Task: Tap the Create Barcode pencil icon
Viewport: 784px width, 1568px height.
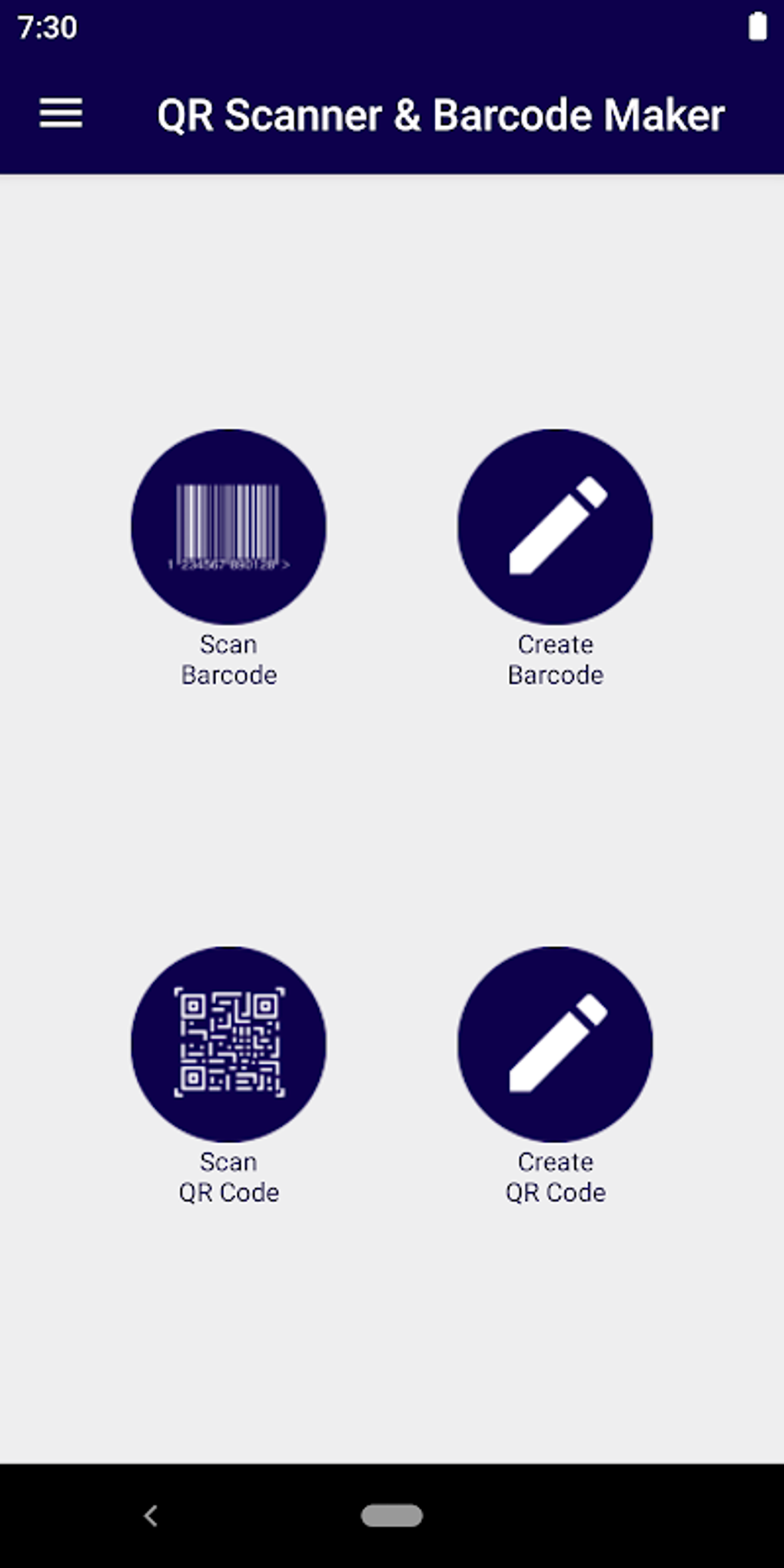Action: [x=555, y=526]
